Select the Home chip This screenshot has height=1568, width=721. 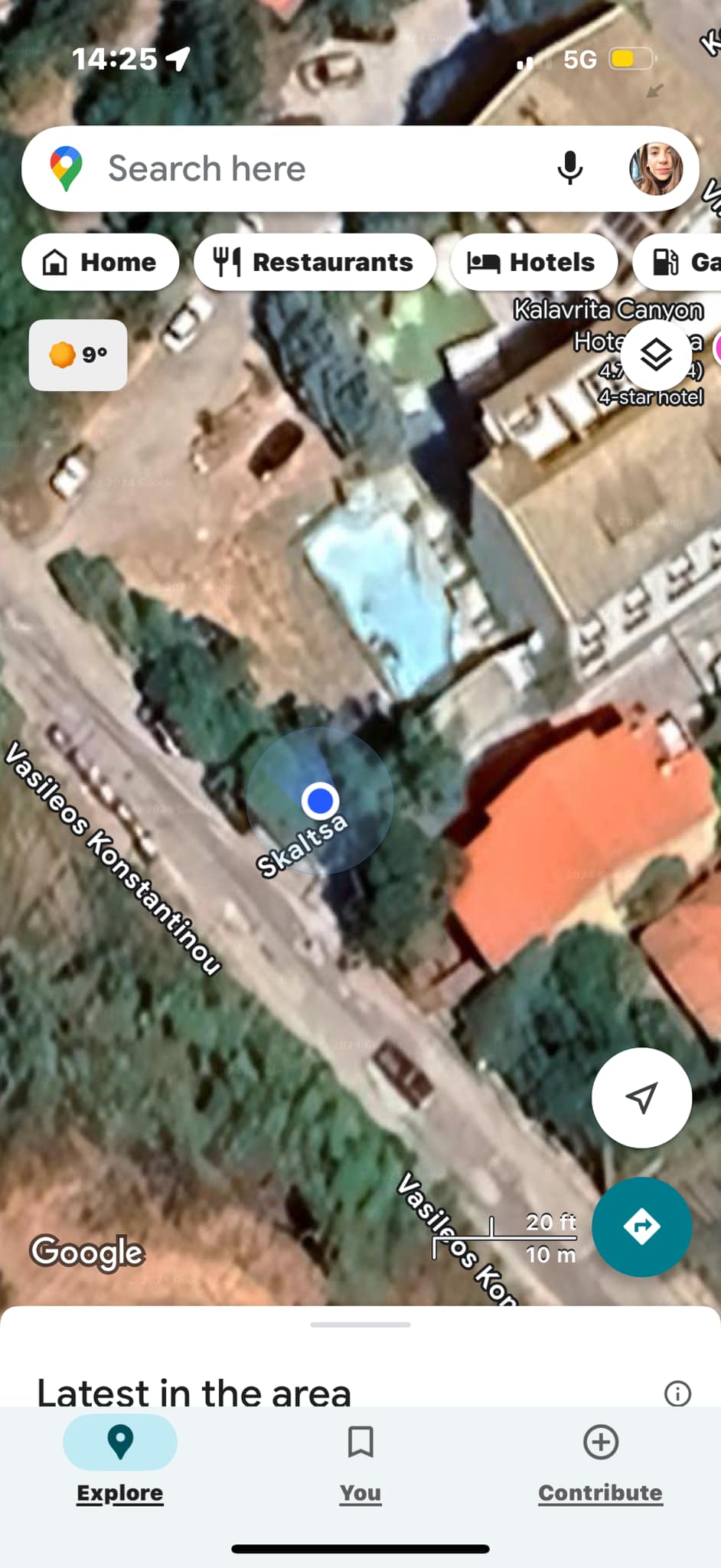[100, 263]
